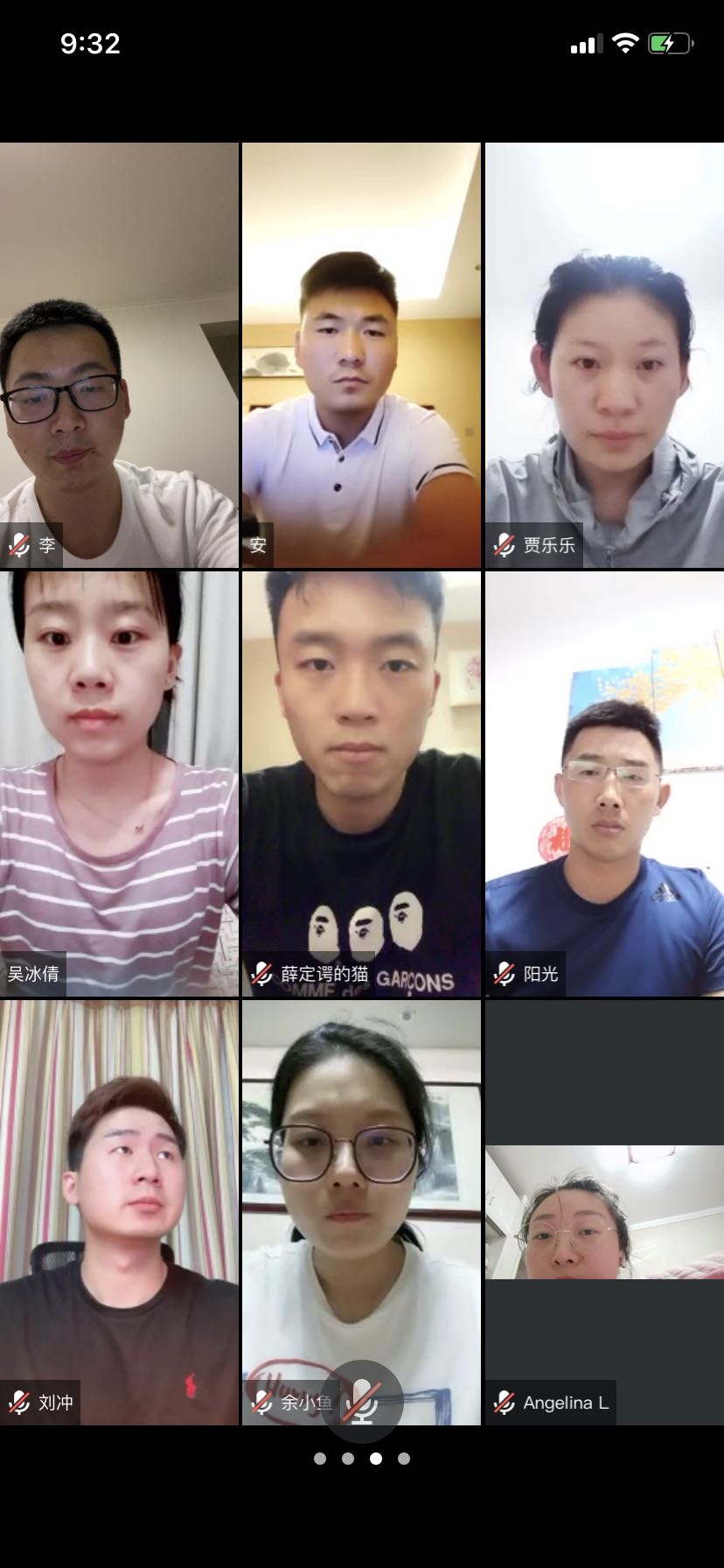
Task: Tap 刘冲's video tile
Action: [119, 1212]
